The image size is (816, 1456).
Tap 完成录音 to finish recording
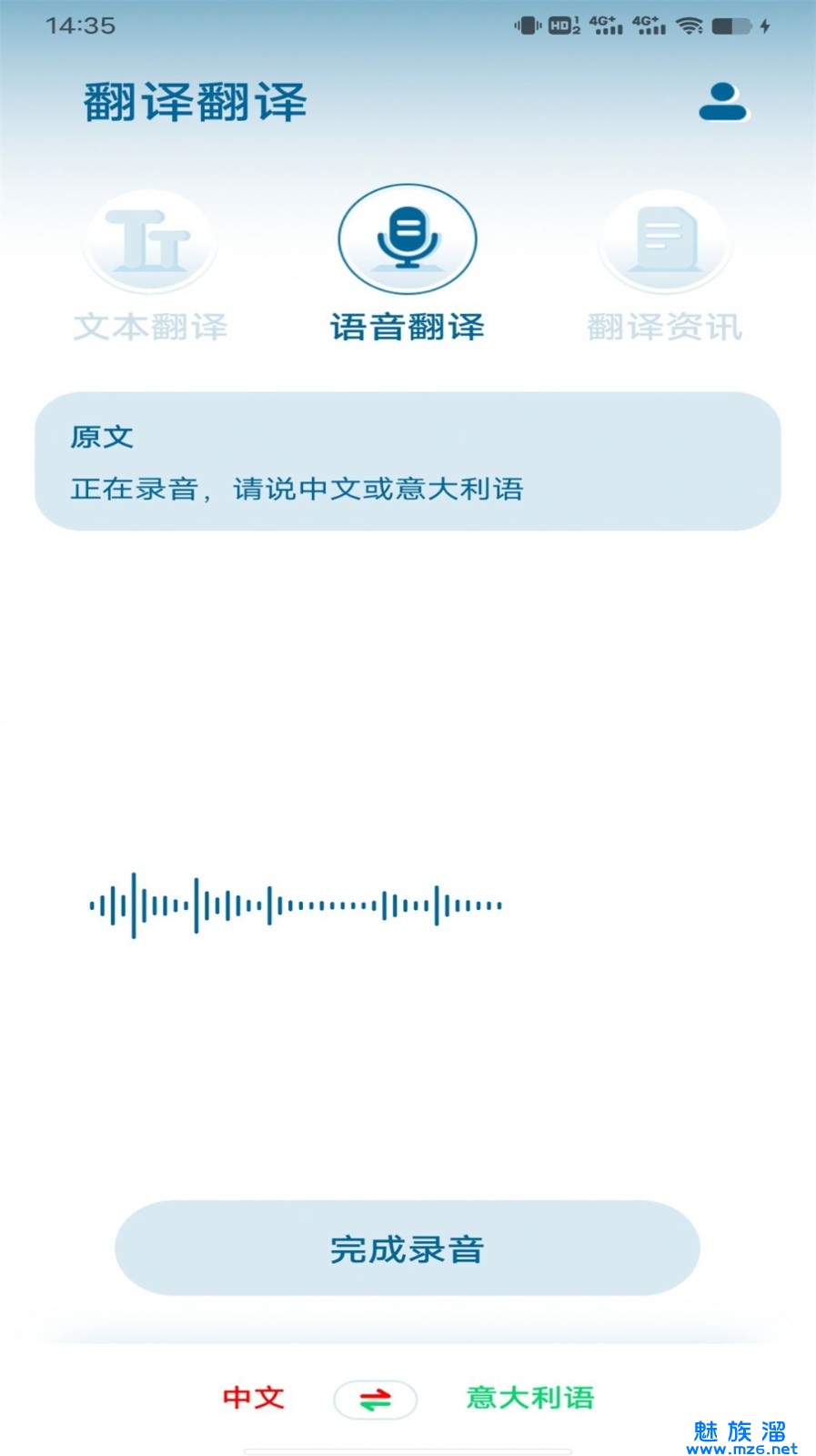pos(408,1249)
